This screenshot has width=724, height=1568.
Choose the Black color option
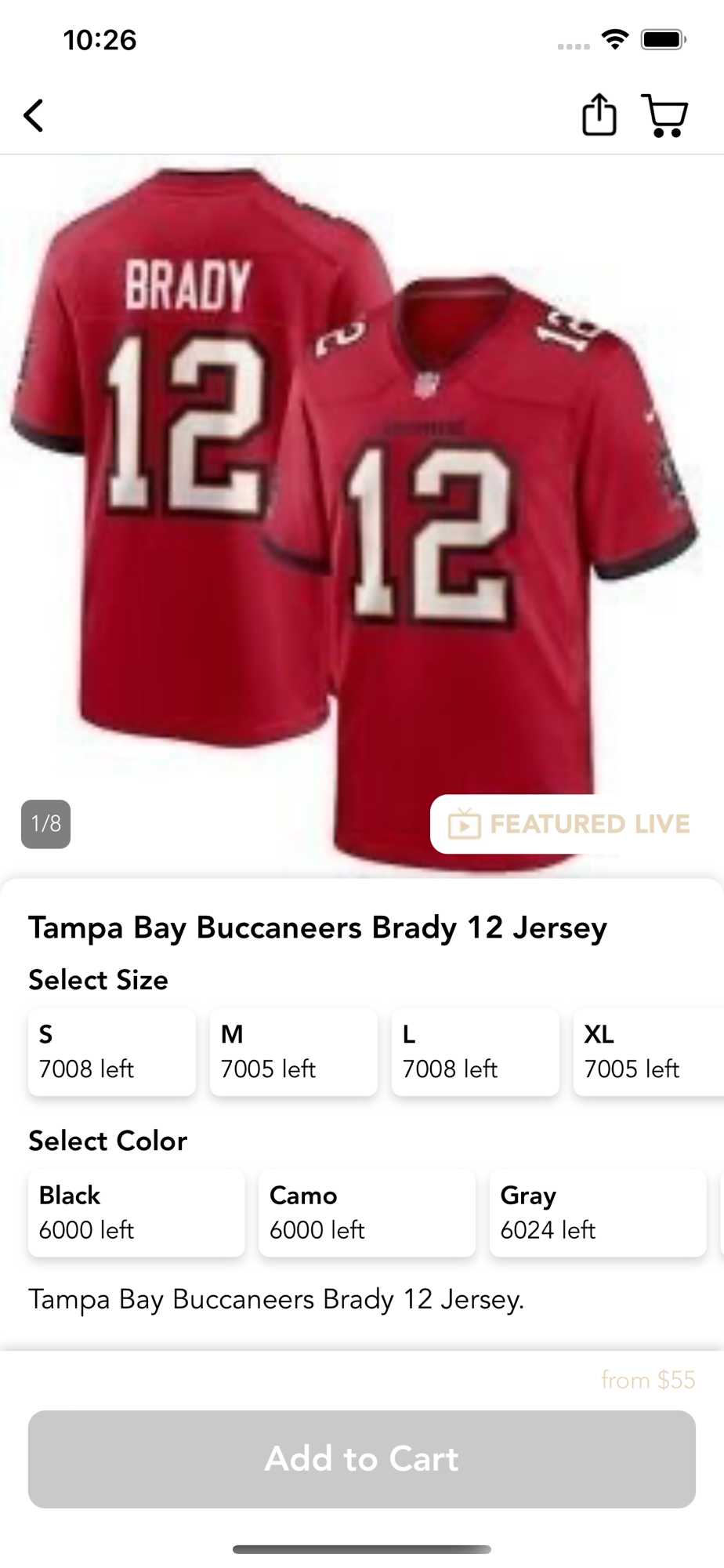(136, 1212)
